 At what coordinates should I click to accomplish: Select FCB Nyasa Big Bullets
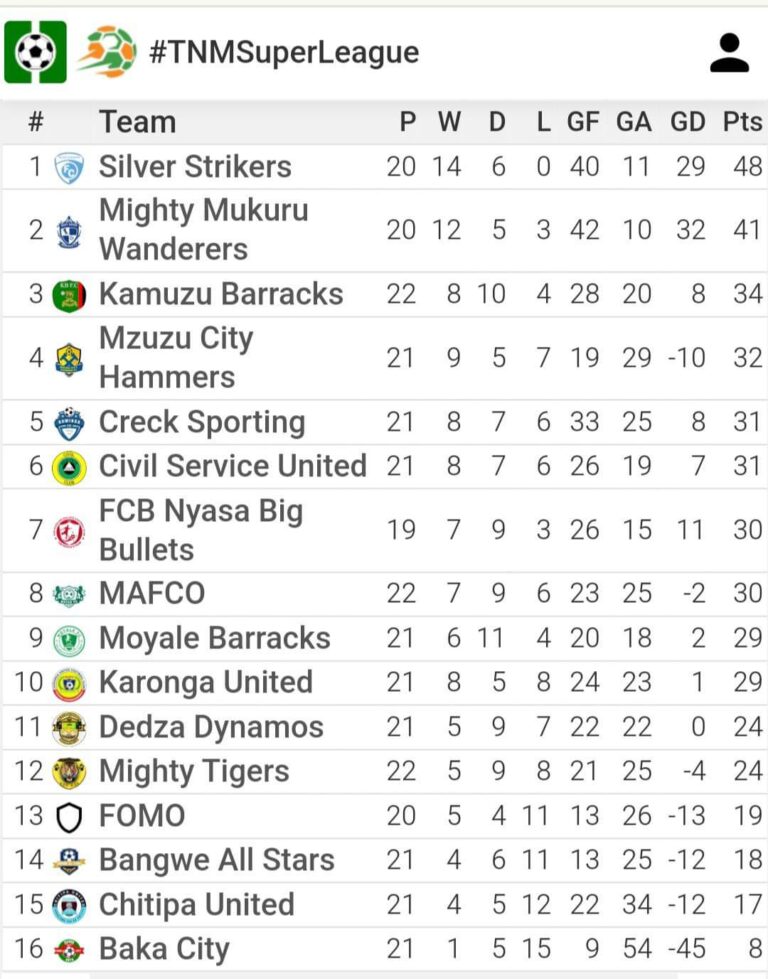coord(201,530)
